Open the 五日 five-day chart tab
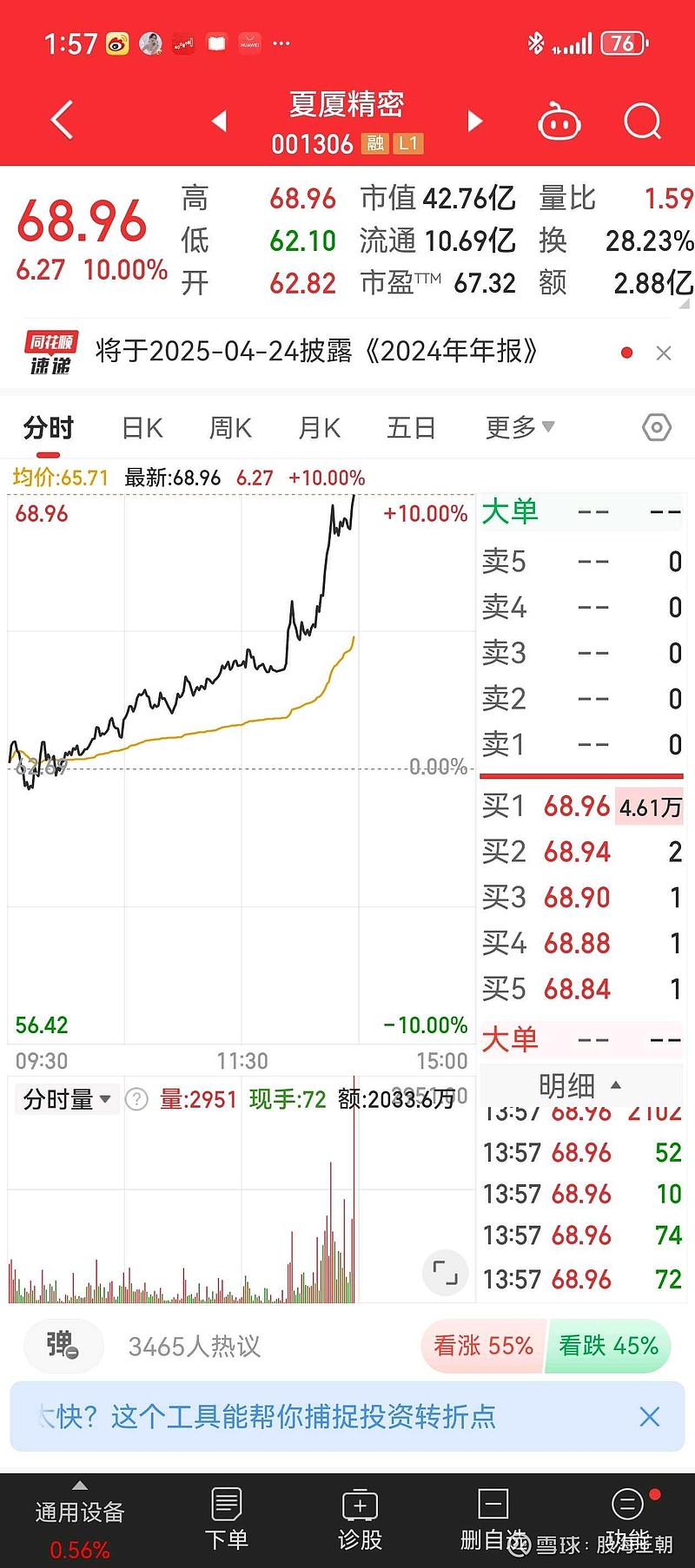Viewport: 695px width, 1568px height. 410,427
